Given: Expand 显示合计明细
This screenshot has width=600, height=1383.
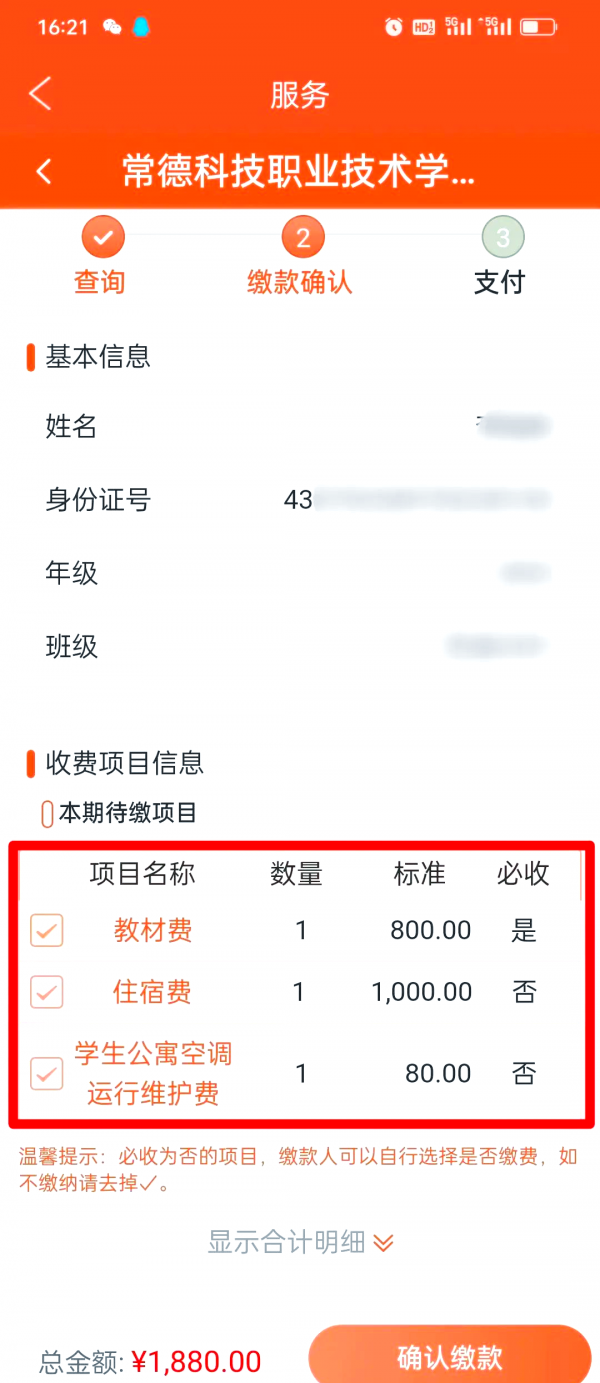Looking at the screenshot, I should [300, 1243].
